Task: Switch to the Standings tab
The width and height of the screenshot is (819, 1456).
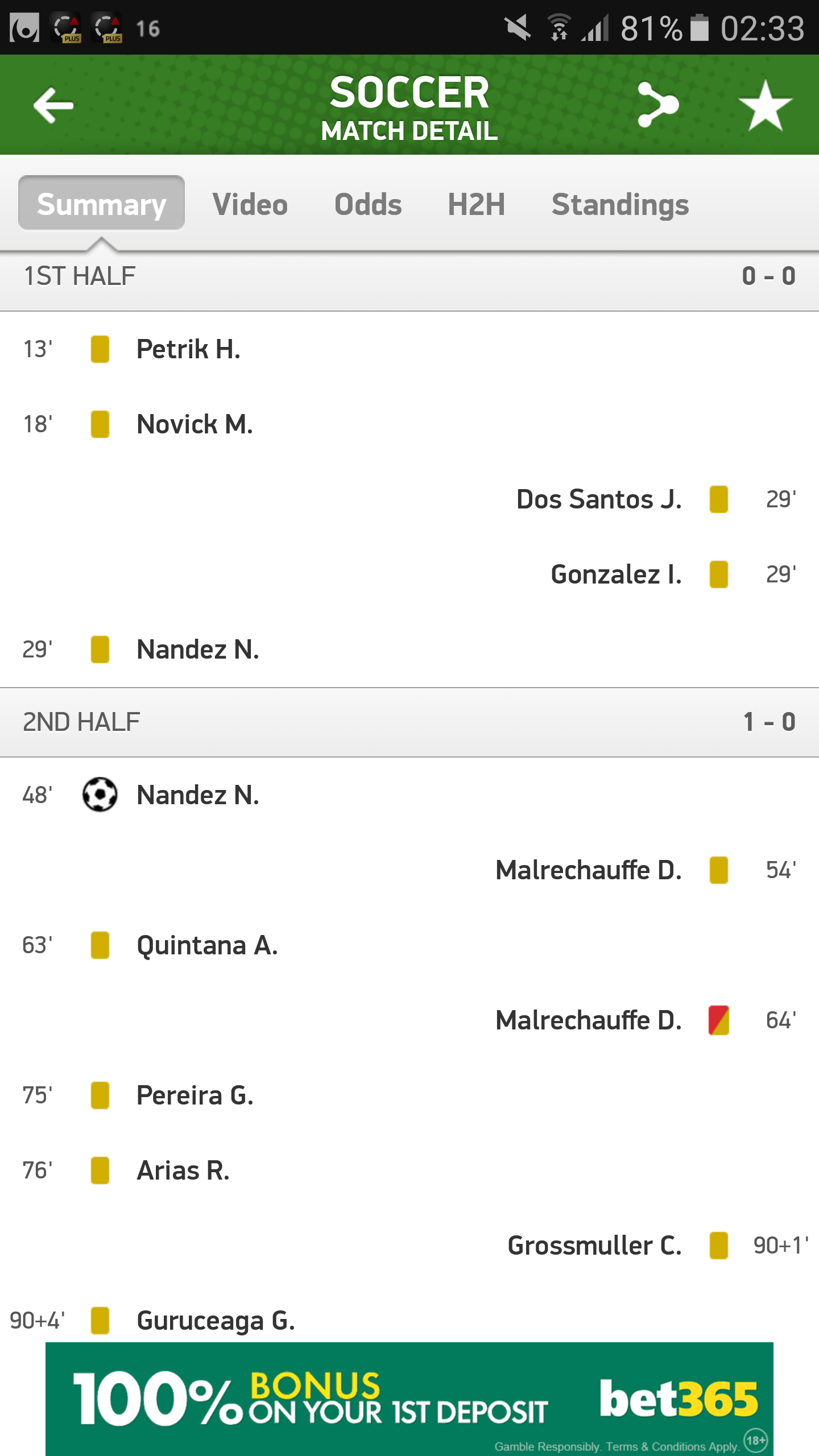Action: (x=620, y=204)
